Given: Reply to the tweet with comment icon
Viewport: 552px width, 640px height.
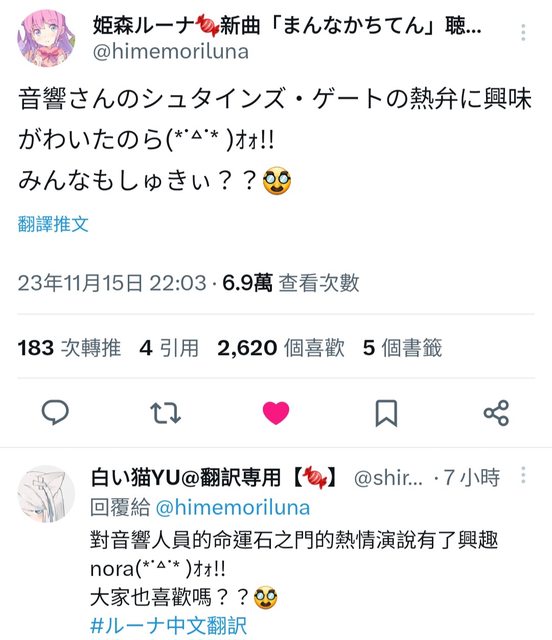Looking at the screenshot, I should tap(55, 413).
